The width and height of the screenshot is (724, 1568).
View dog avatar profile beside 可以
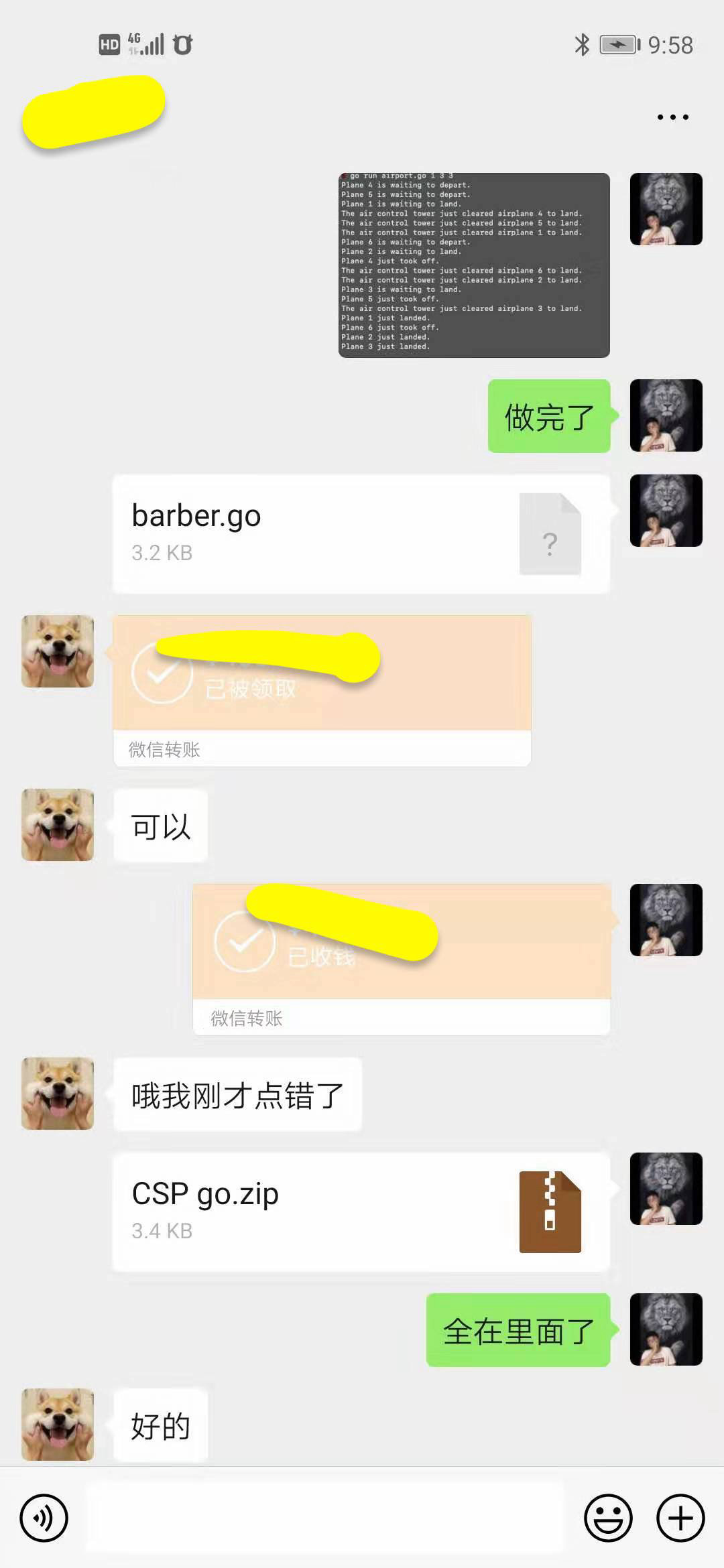[58, 825]
